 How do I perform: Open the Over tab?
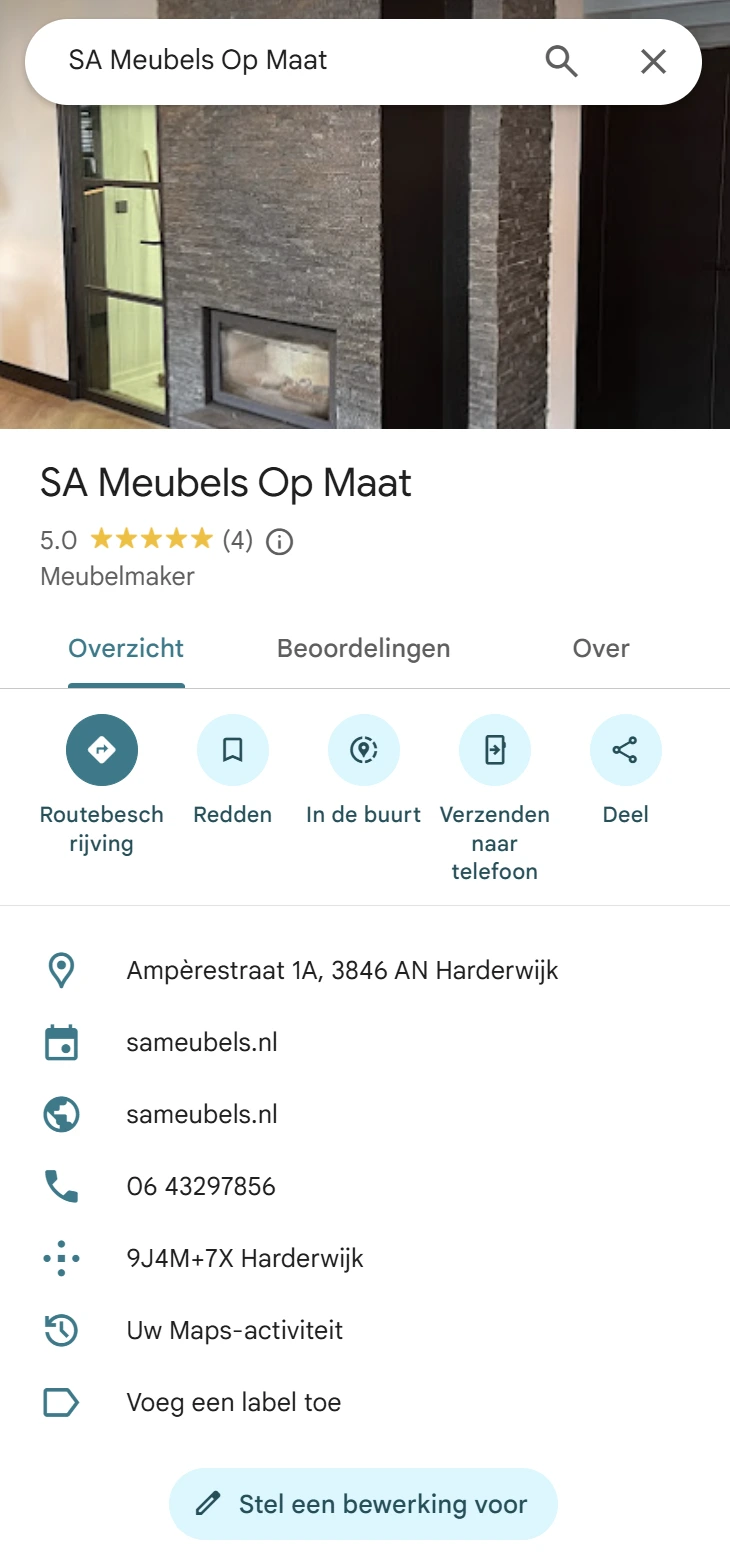pos(600,648)
